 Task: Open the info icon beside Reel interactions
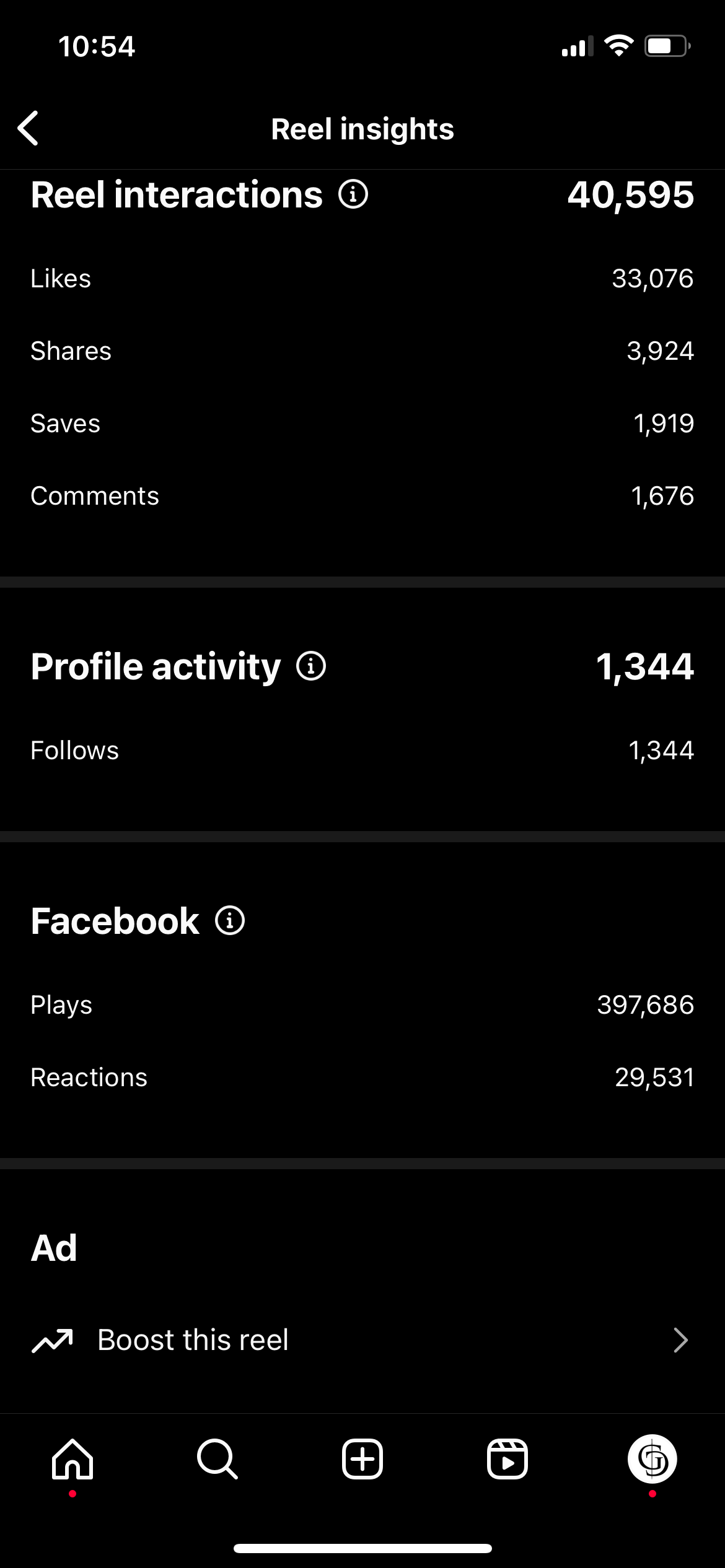353,194
